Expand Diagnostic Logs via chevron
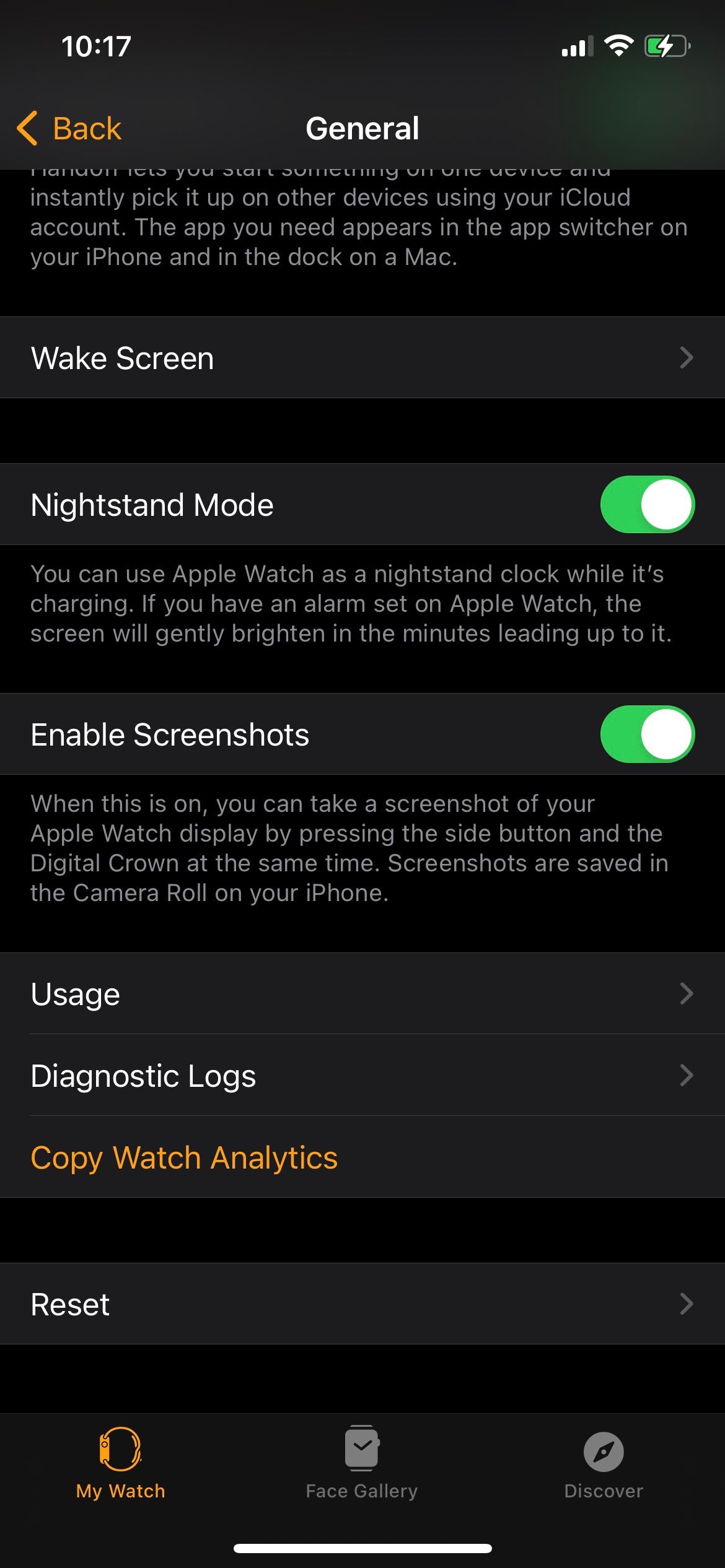 687,1076
